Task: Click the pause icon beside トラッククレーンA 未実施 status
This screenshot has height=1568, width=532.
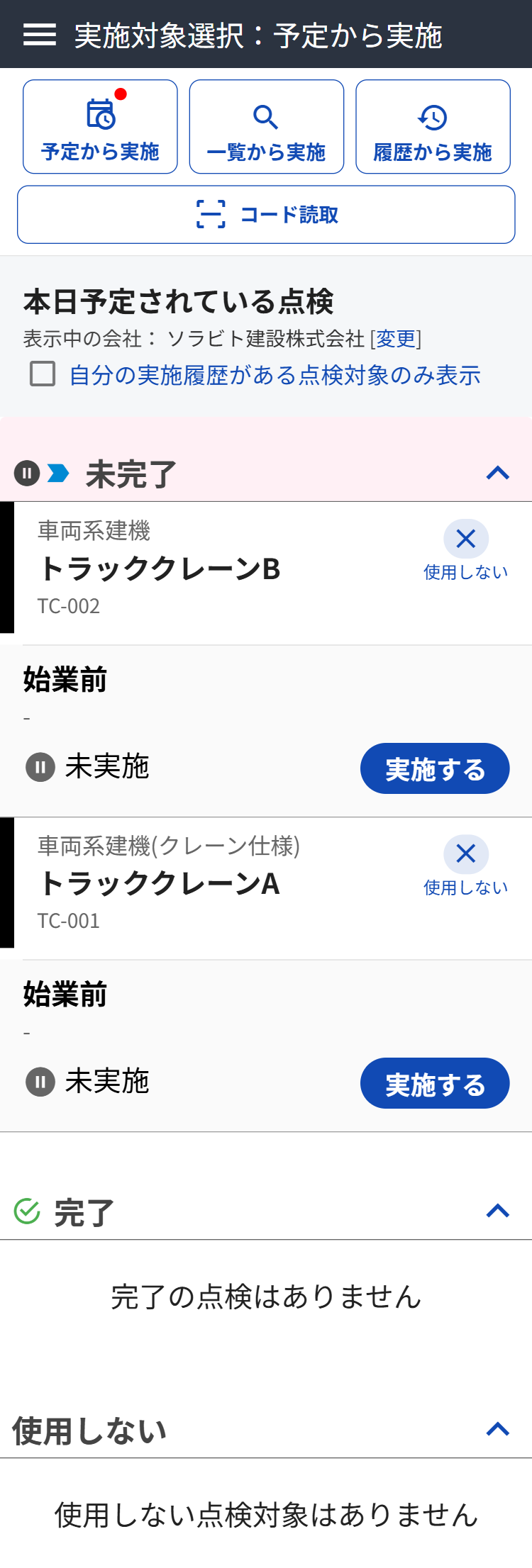Action: (x=40, y=1081)
